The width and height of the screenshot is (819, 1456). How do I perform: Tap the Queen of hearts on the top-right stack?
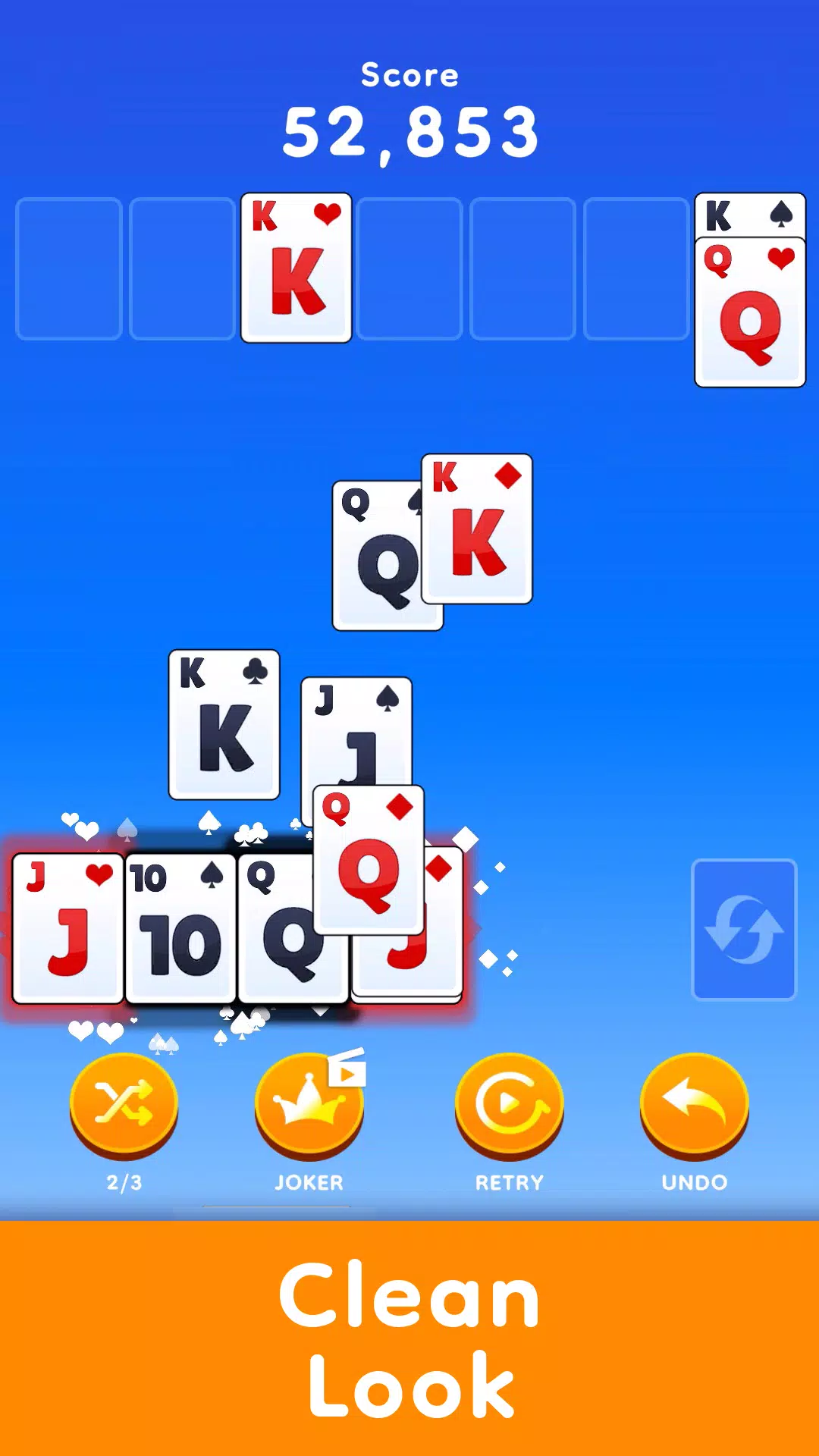click(750, 312)
